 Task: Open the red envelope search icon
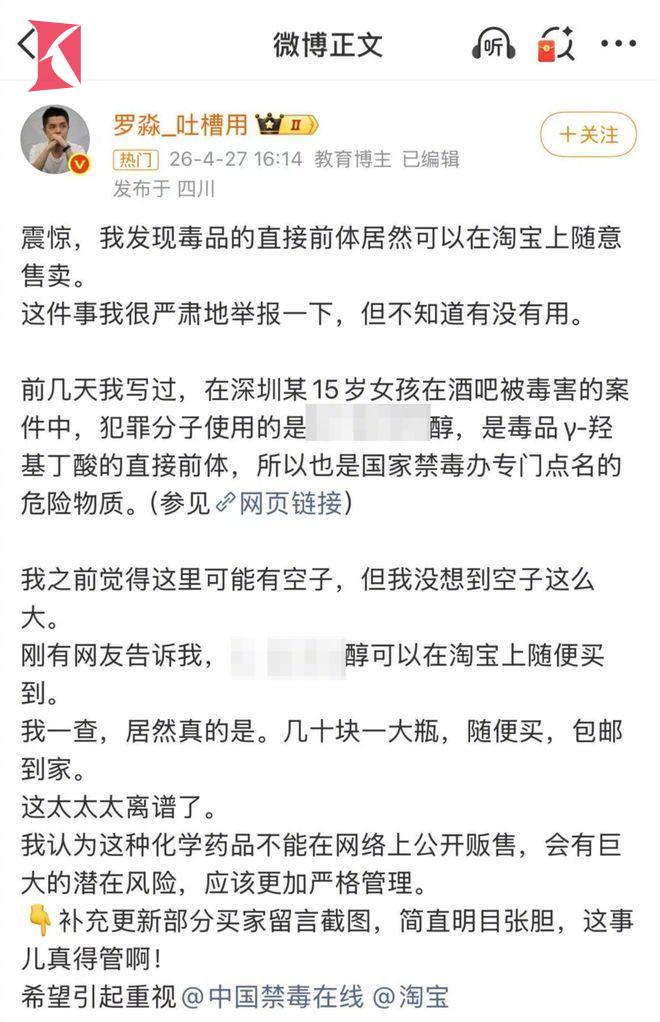pyautogui.click(x=554, y=46)
